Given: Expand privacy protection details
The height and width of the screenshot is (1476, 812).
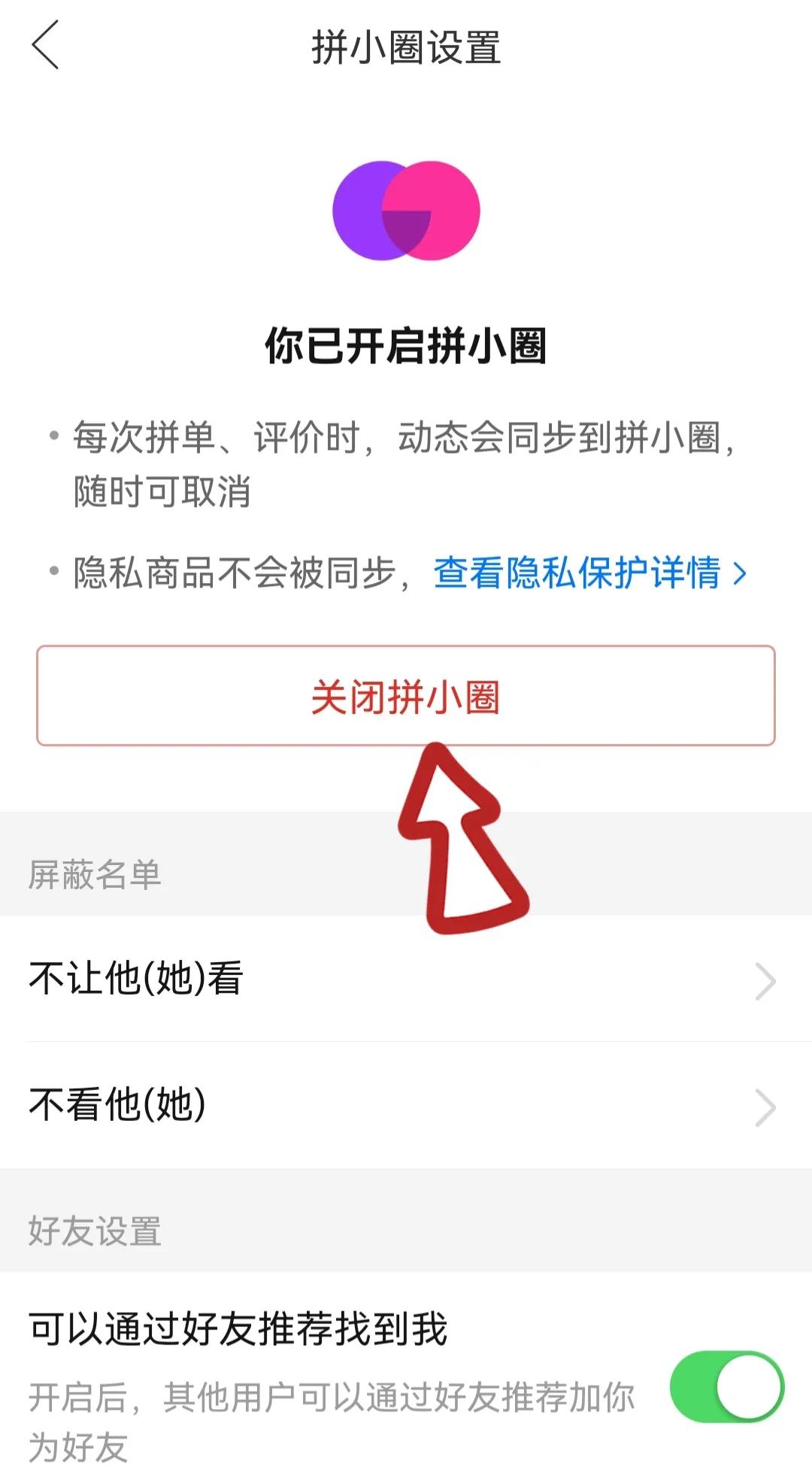Looking at the screenshot, I should 586,573.
